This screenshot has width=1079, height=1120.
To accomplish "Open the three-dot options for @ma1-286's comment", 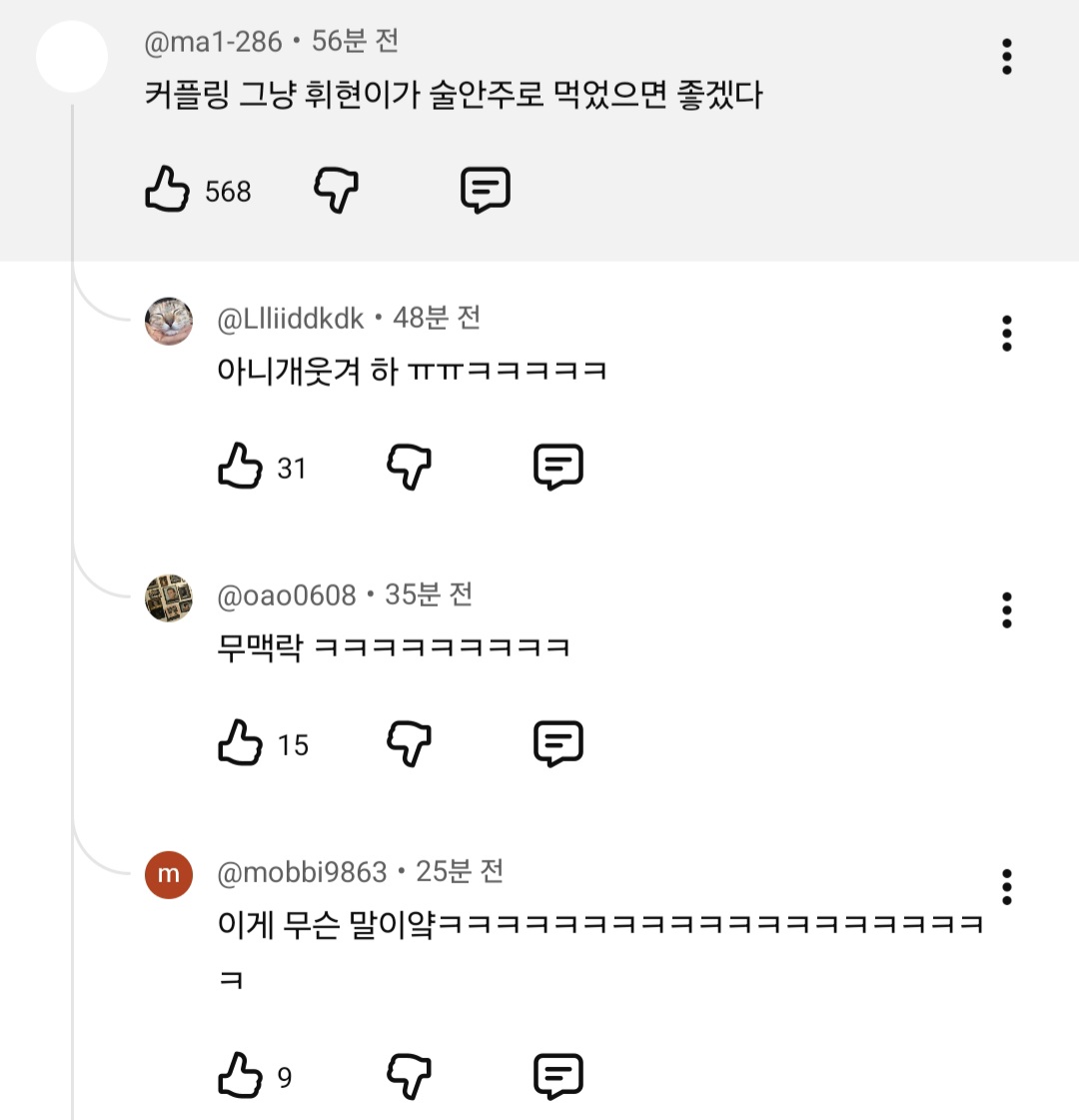I will 1007,57.
